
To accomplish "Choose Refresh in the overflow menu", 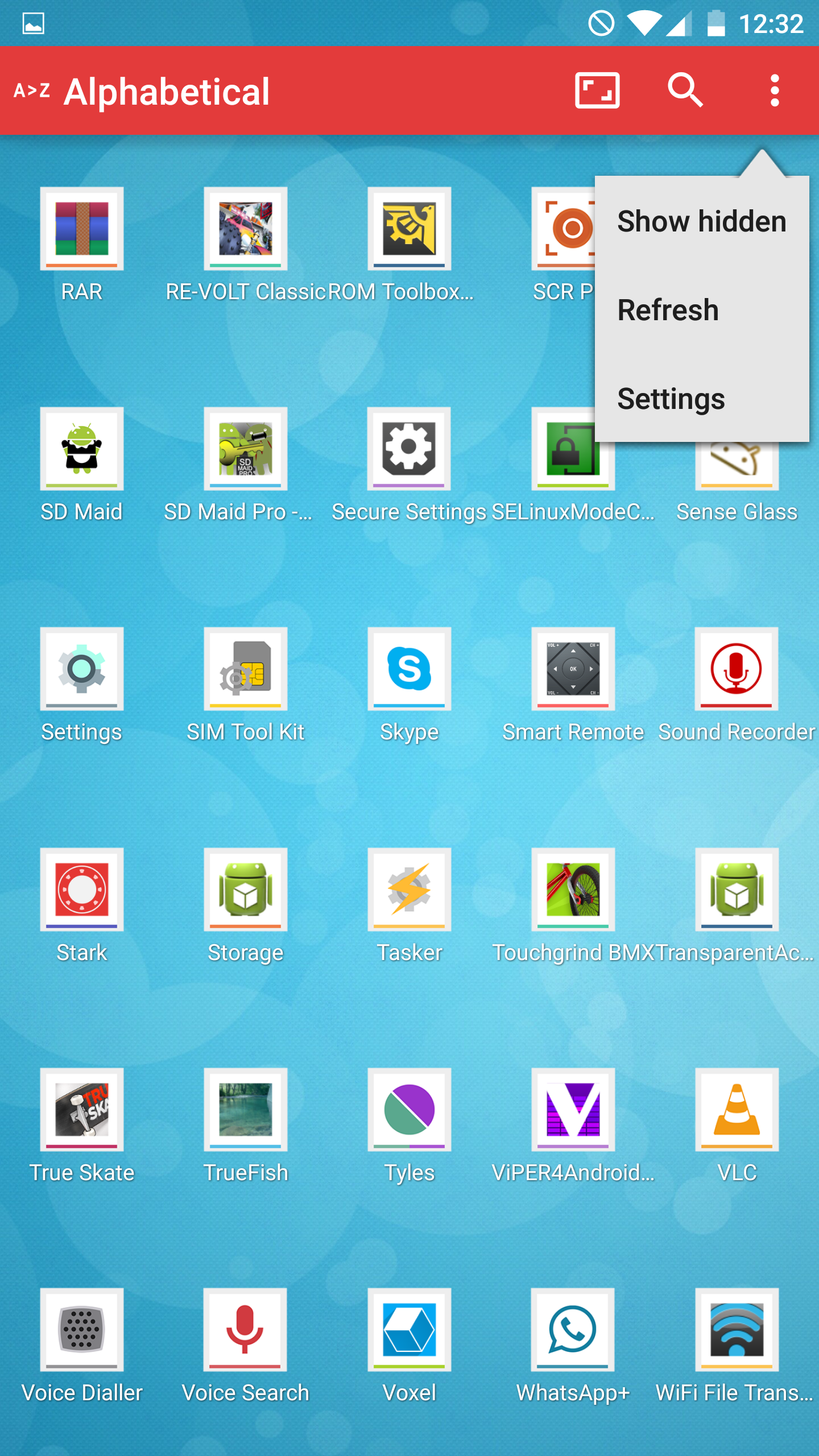I will click(x=701, y=310).
